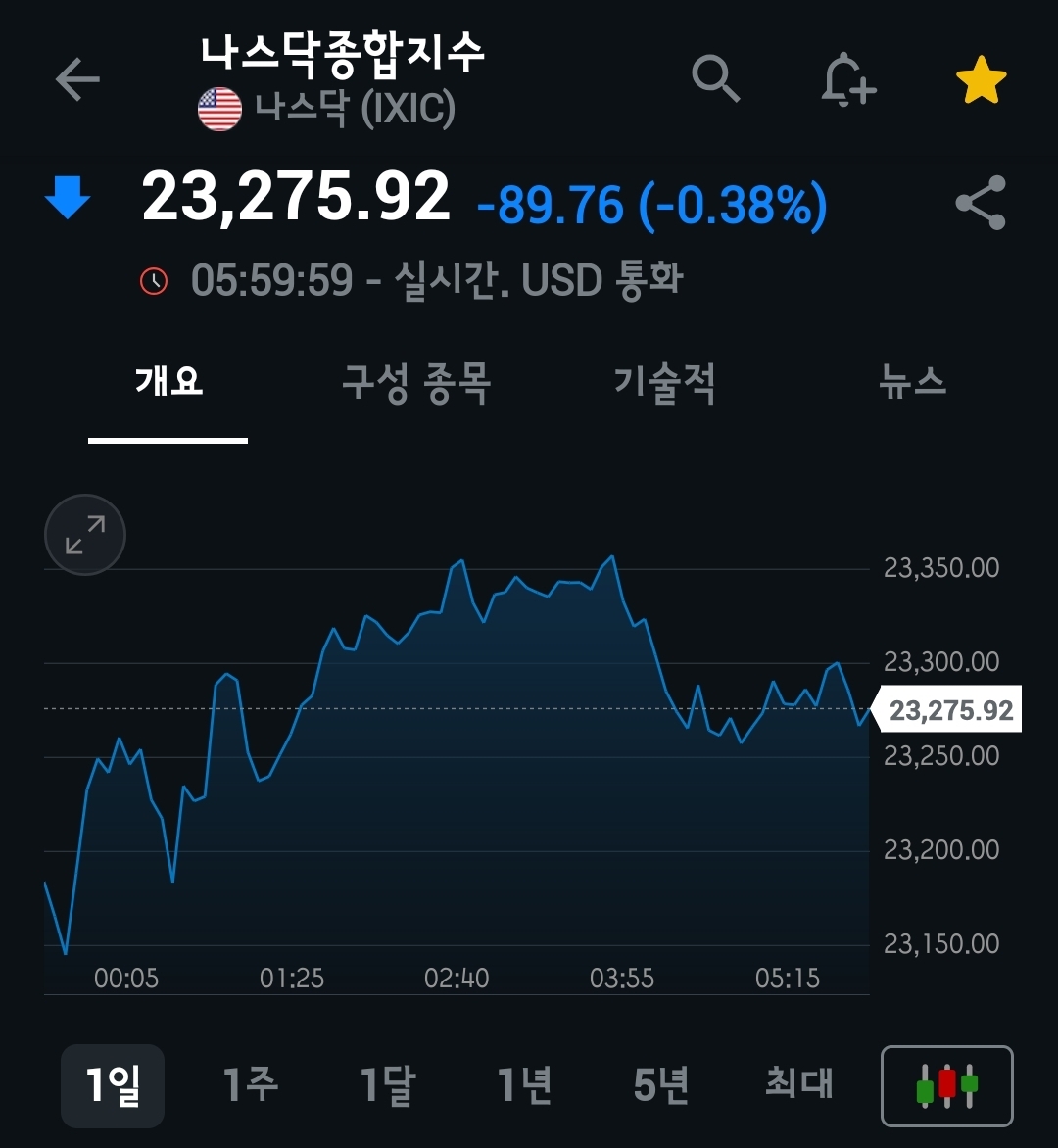This screenshot has width=1058, height=1148.
Task: Go back using the arrow icon
Action: click(x=77, y=79)
